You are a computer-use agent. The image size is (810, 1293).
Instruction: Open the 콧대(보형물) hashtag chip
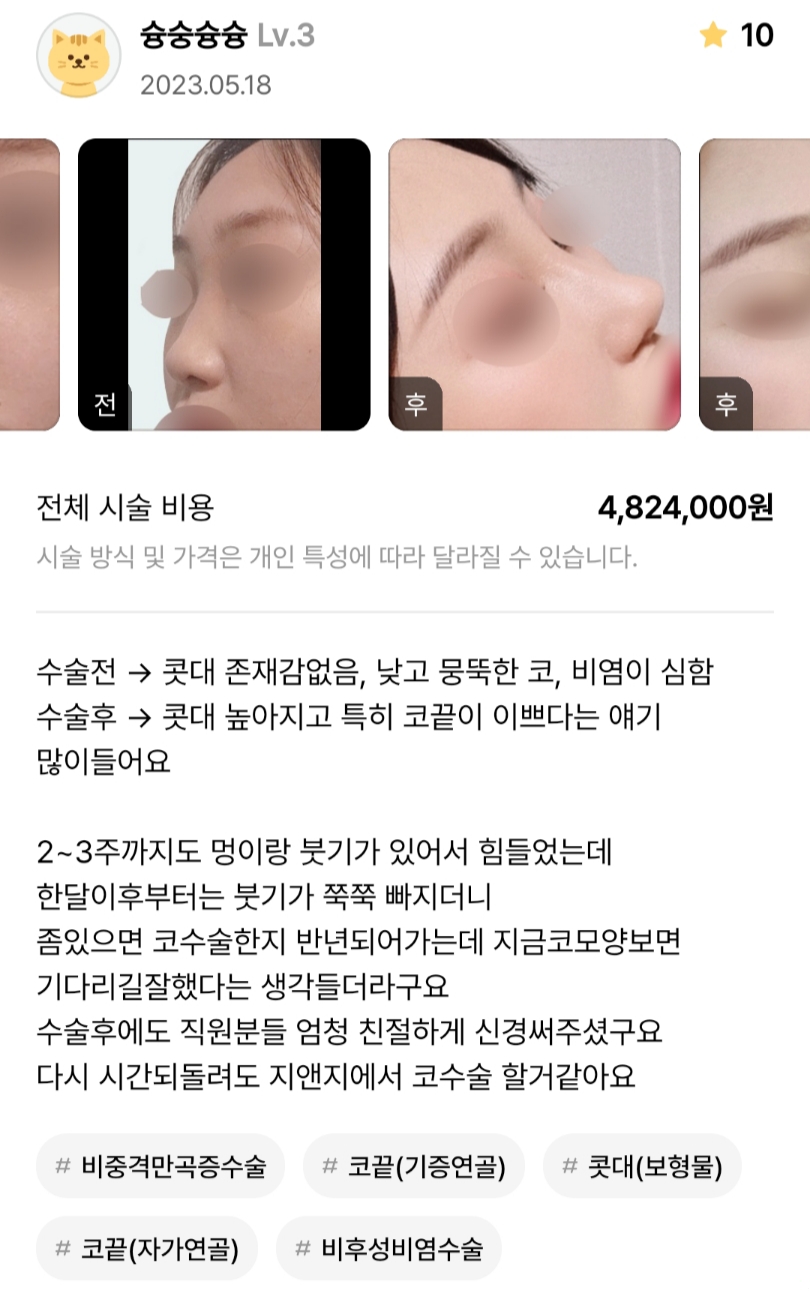(642, 1166)
